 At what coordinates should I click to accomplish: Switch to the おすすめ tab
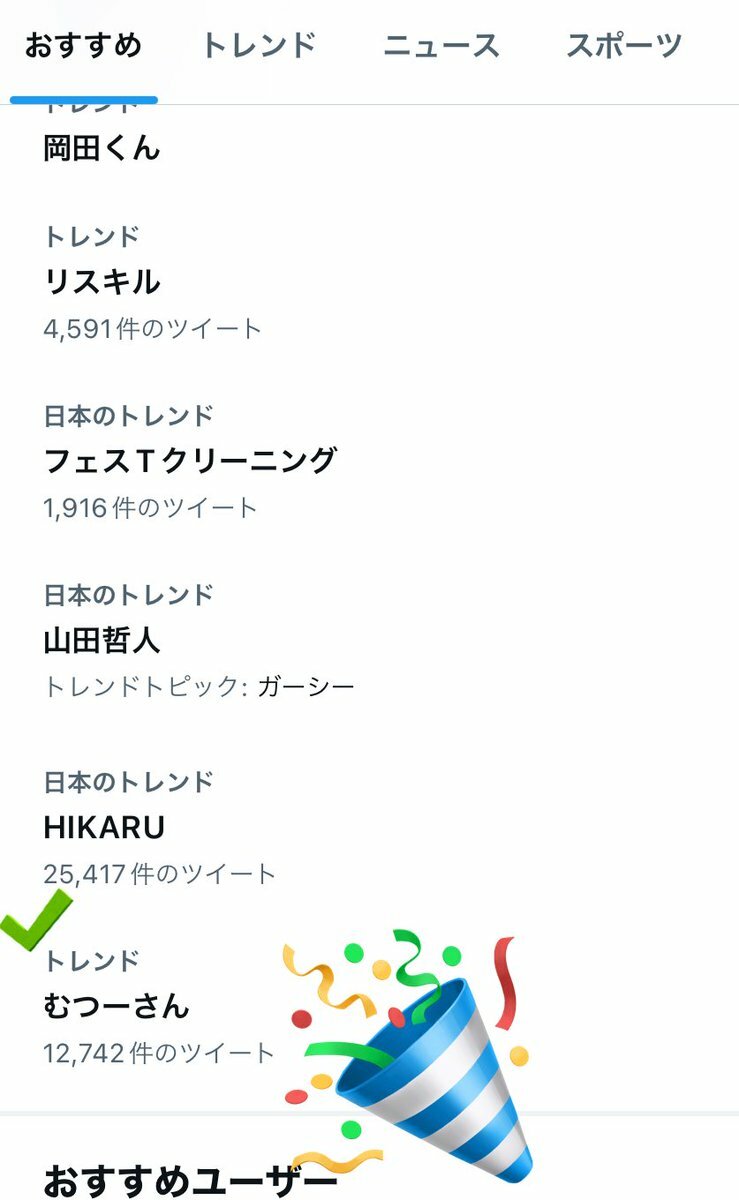coord(84,46)
